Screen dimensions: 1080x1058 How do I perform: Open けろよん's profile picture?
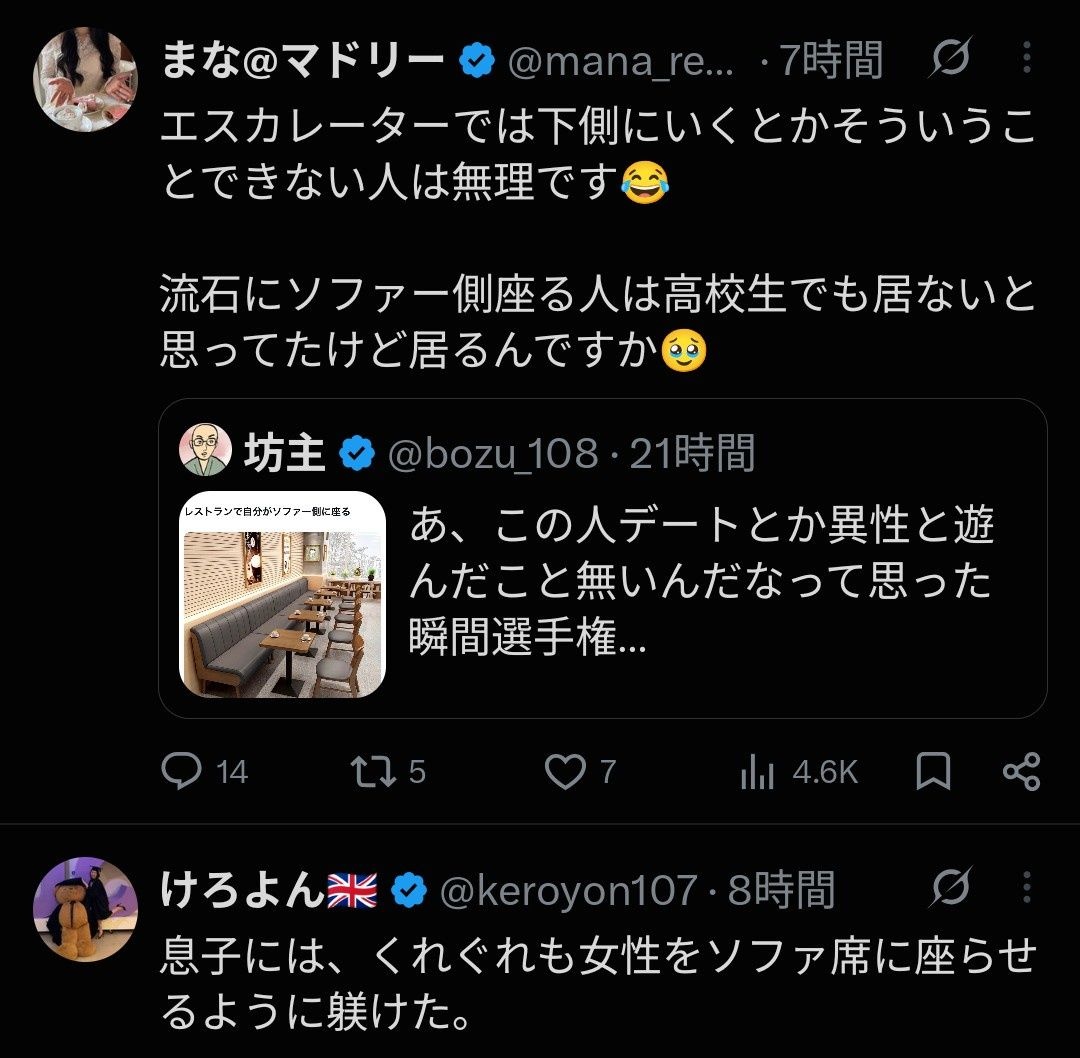pyautogui.click(x=85, y=909)
